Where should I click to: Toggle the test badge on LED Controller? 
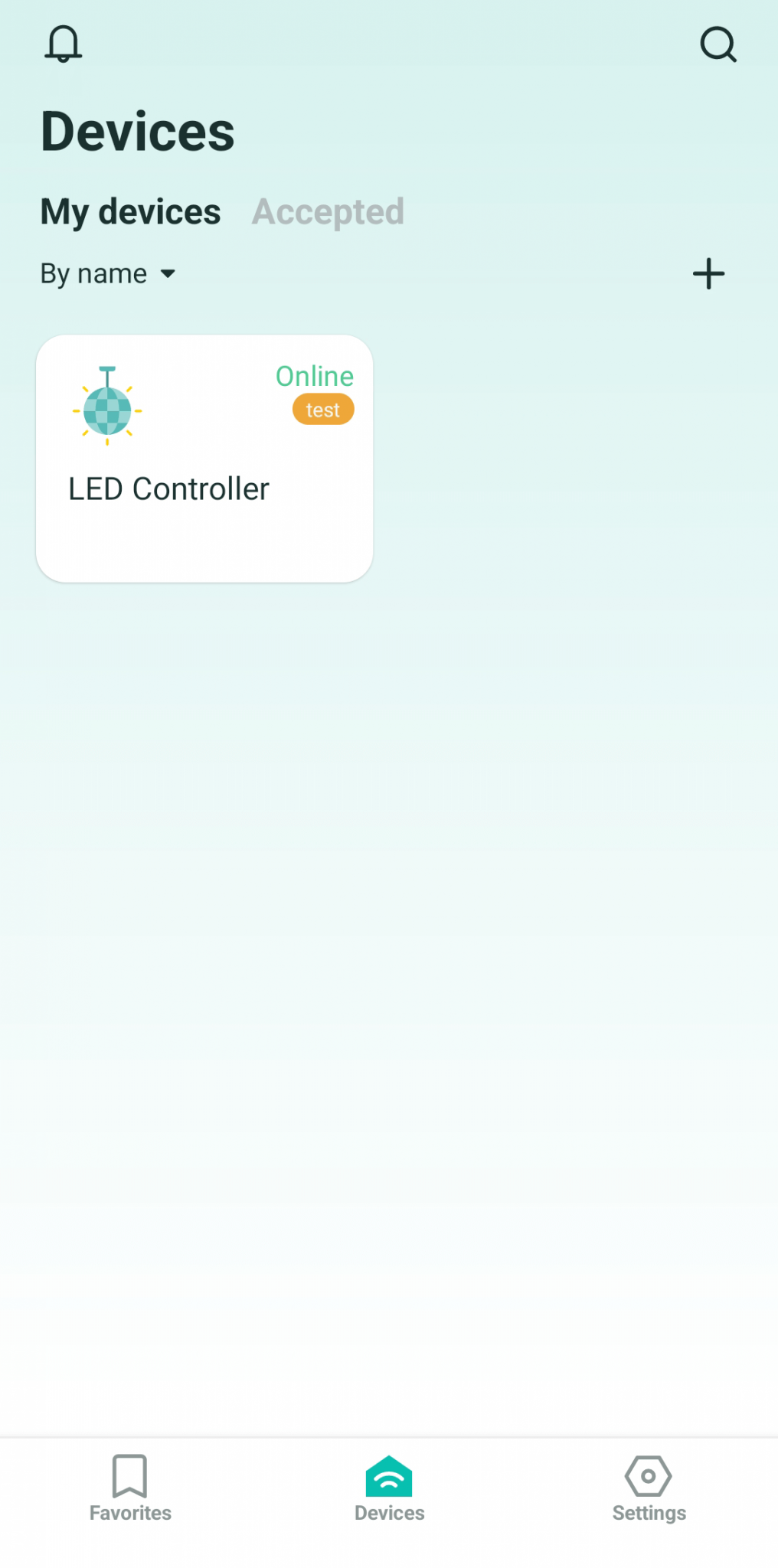(x=322, y=409)
